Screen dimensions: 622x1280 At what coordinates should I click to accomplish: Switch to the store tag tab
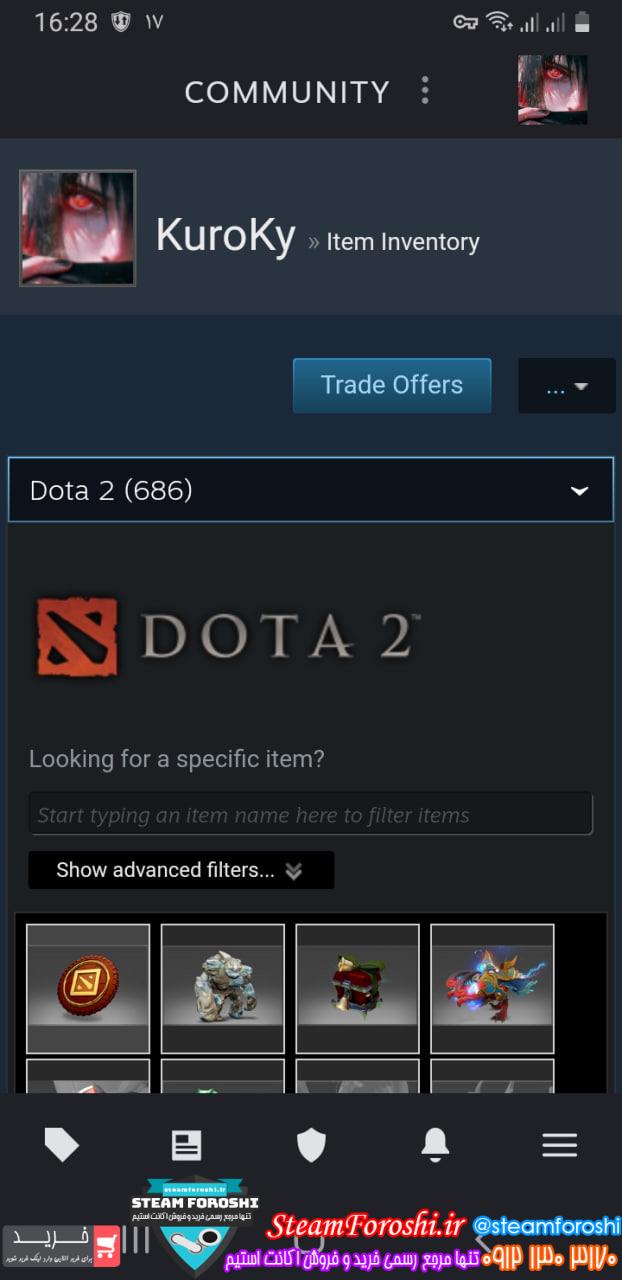62,1145
